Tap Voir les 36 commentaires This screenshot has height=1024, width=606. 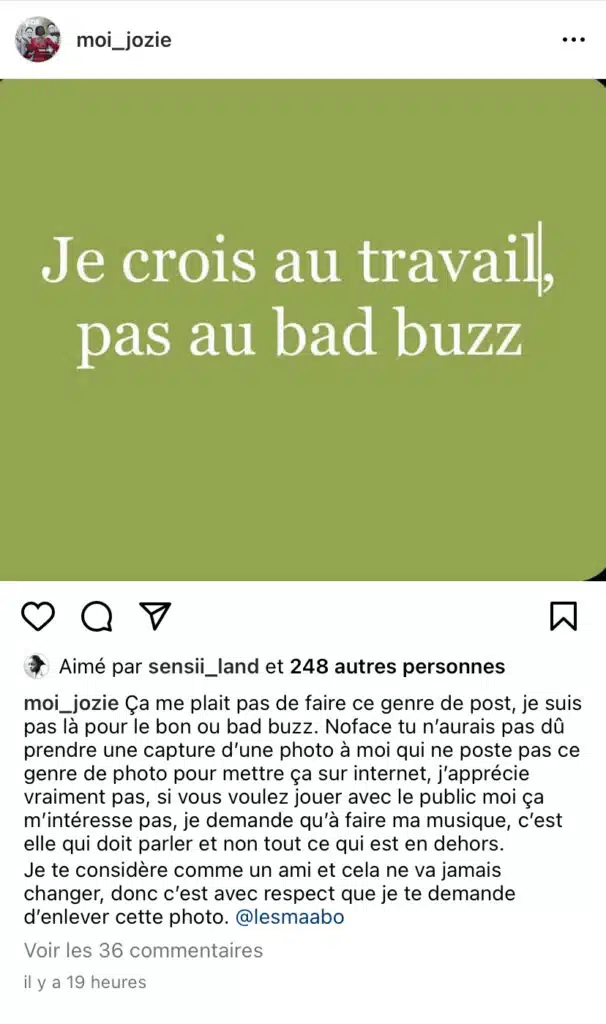tap(143, 950)
